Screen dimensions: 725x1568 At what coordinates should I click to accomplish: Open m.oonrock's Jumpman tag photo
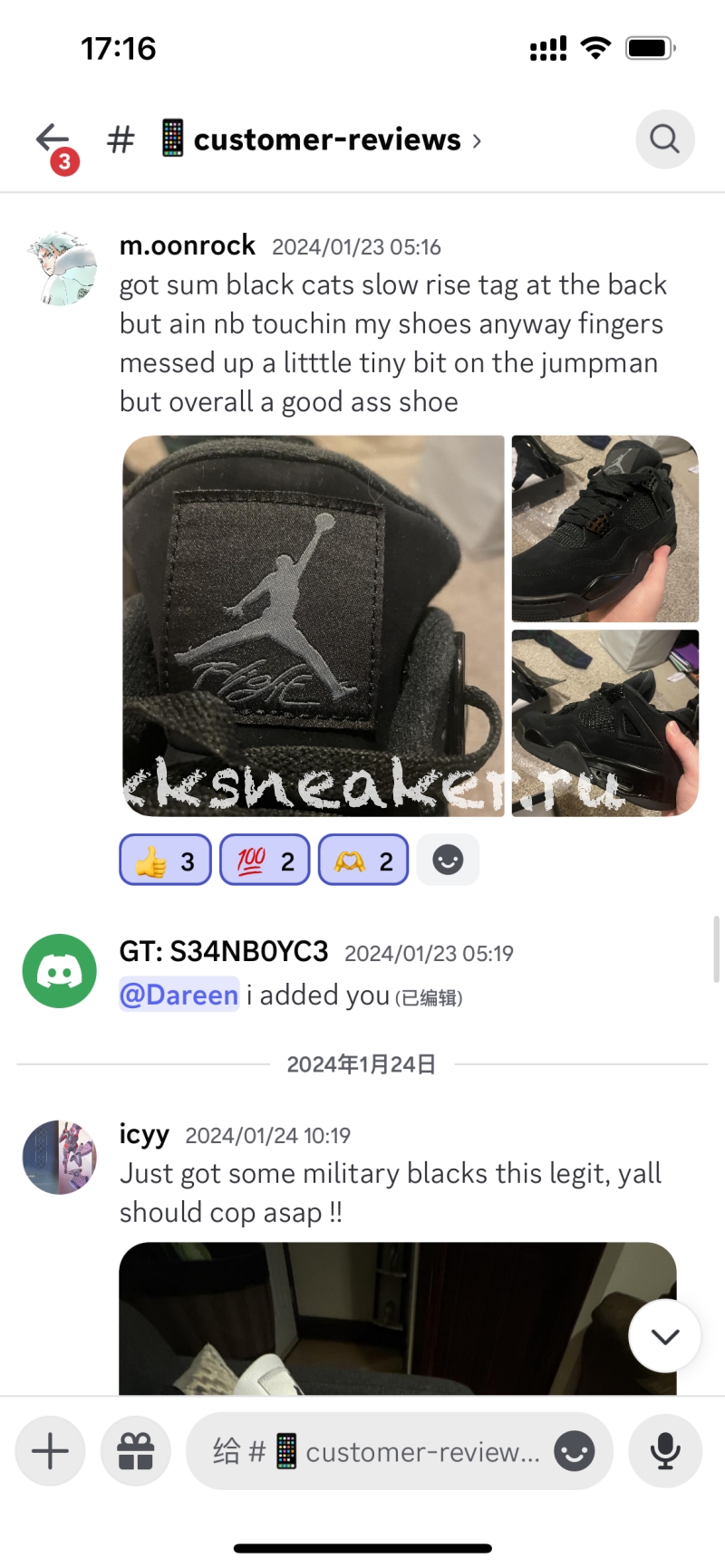pyautogui.click(x=313, y=625)
